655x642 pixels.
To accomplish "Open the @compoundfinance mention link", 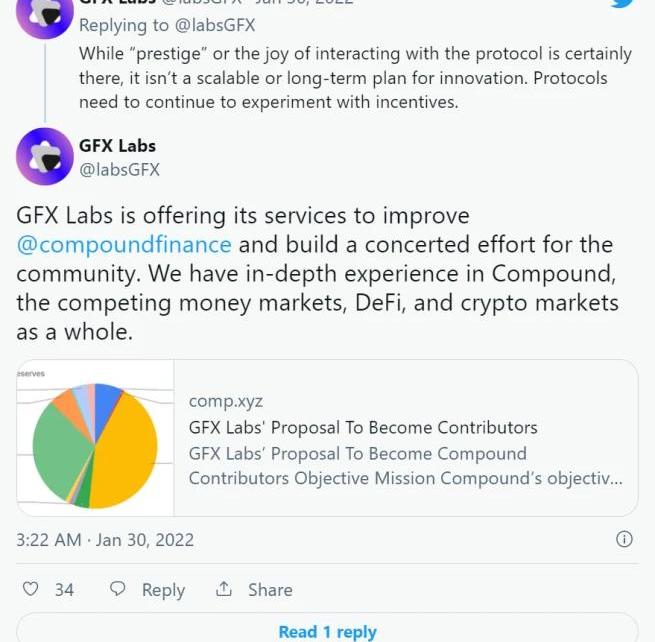I will [124, 245].
